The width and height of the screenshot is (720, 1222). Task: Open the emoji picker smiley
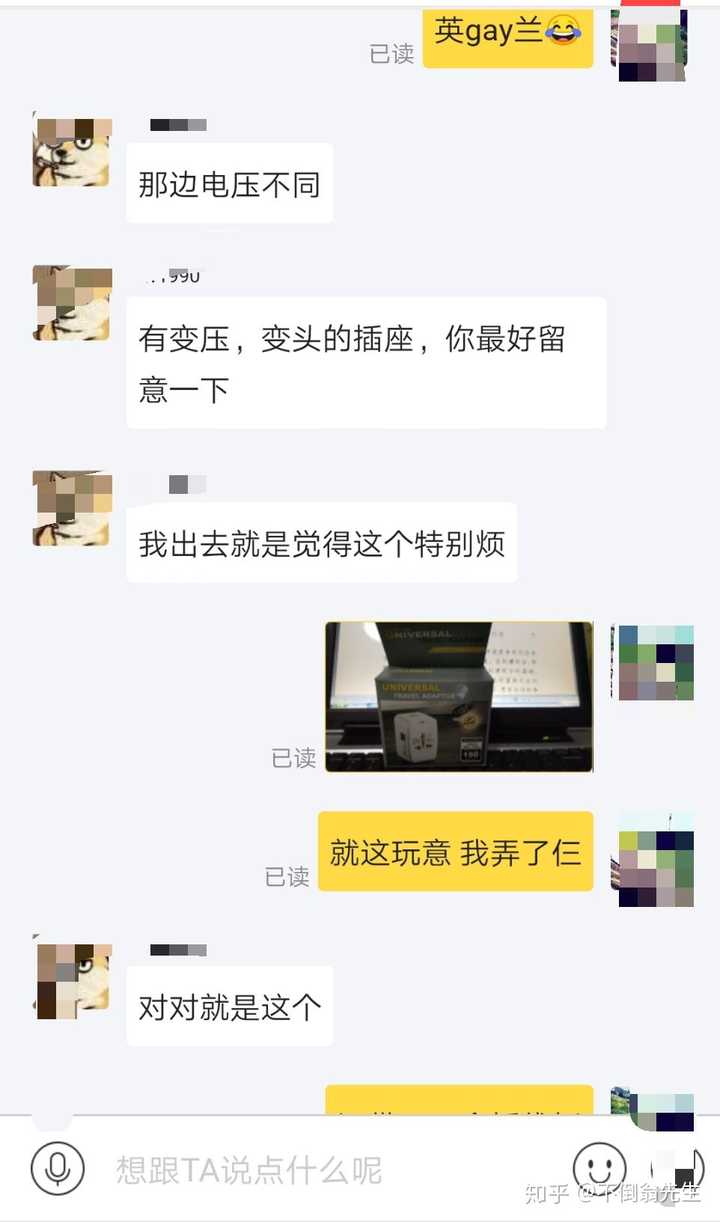coord(599,1167)
